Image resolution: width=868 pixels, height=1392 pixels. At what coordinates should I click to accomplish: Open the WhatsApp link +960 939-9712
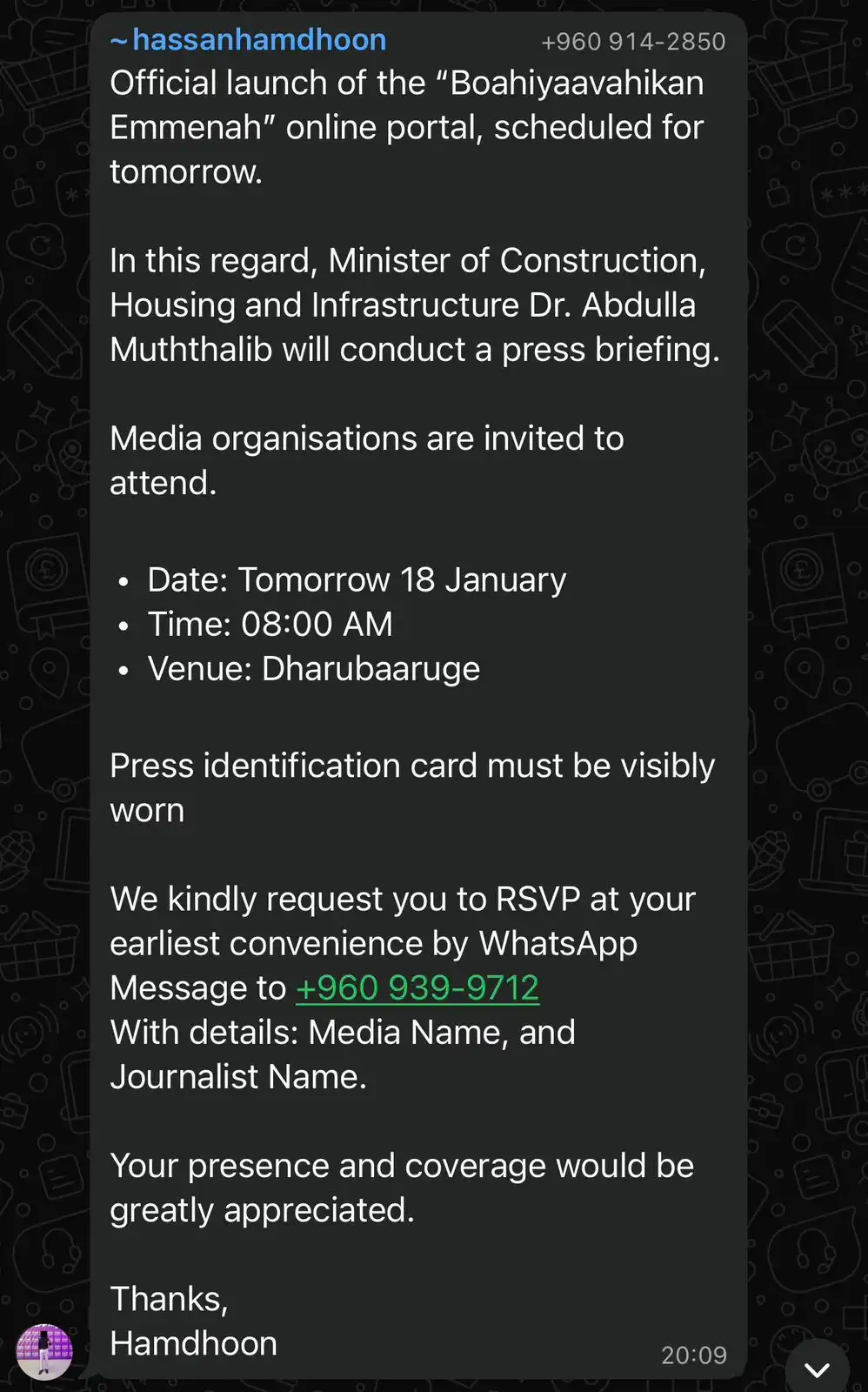417,987
